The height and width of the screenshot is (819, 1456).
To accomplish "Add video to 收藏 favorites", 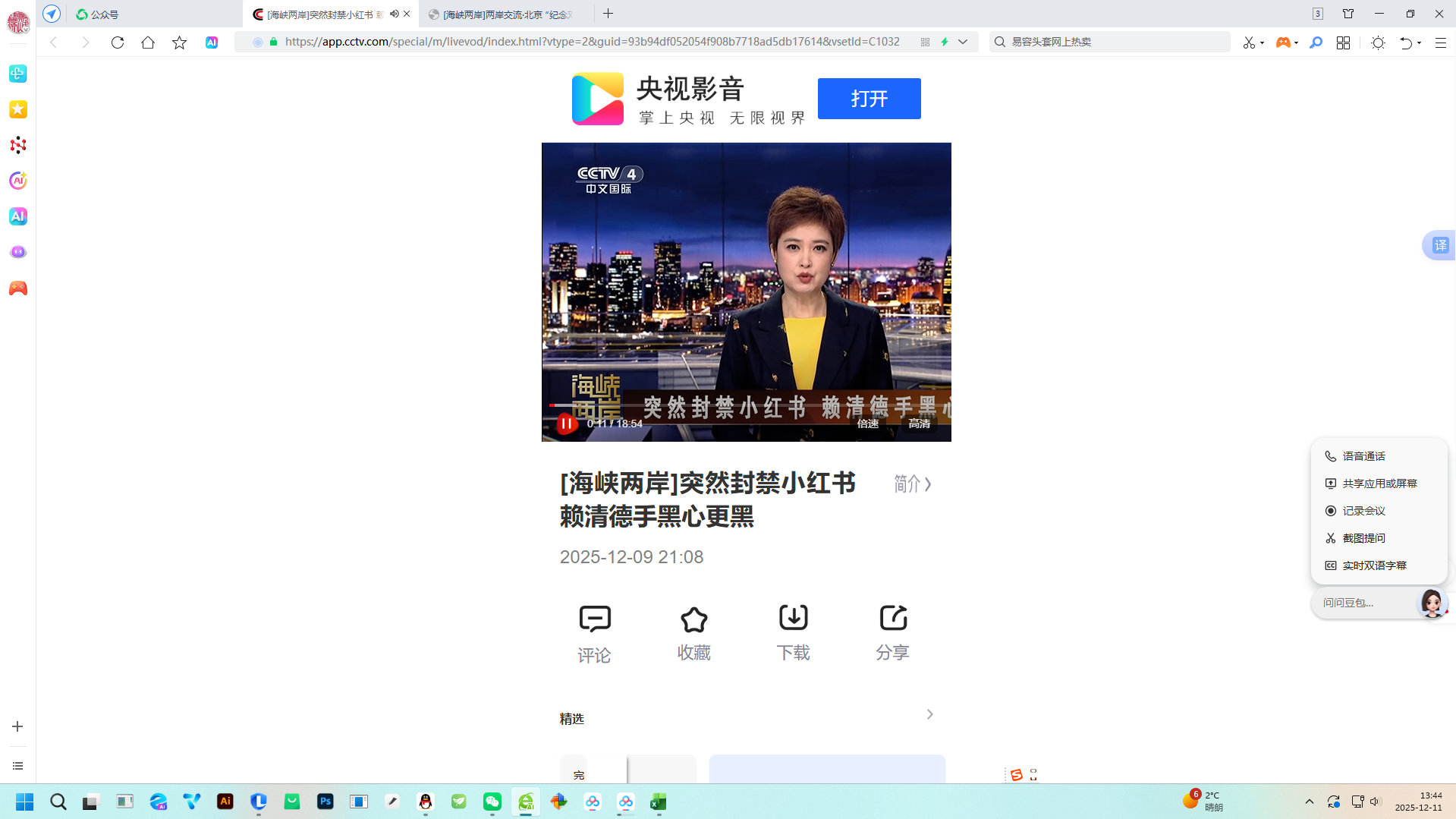I will pos(693,634).
